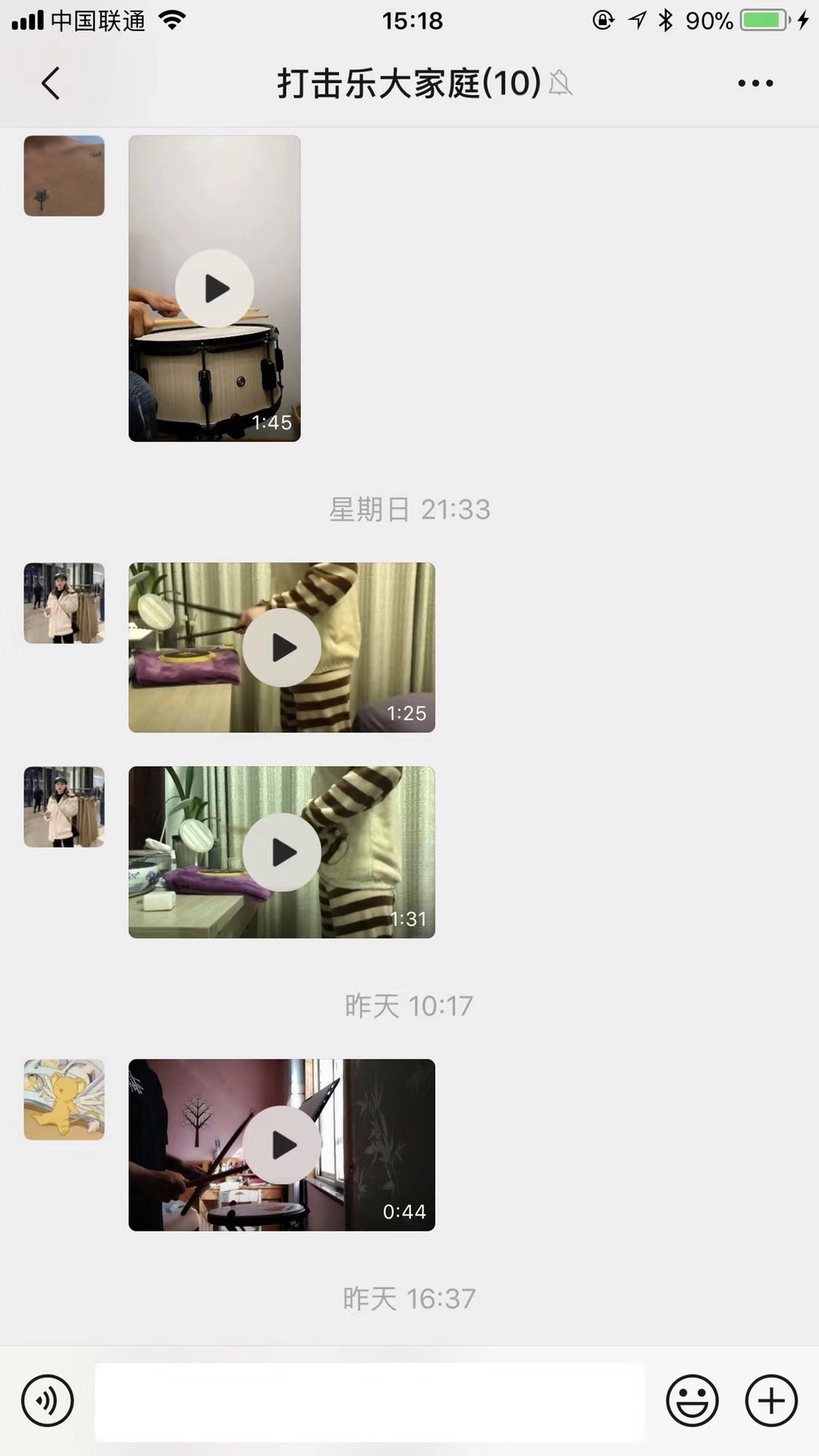Open the plus attachments panel

click(771, 1401)
